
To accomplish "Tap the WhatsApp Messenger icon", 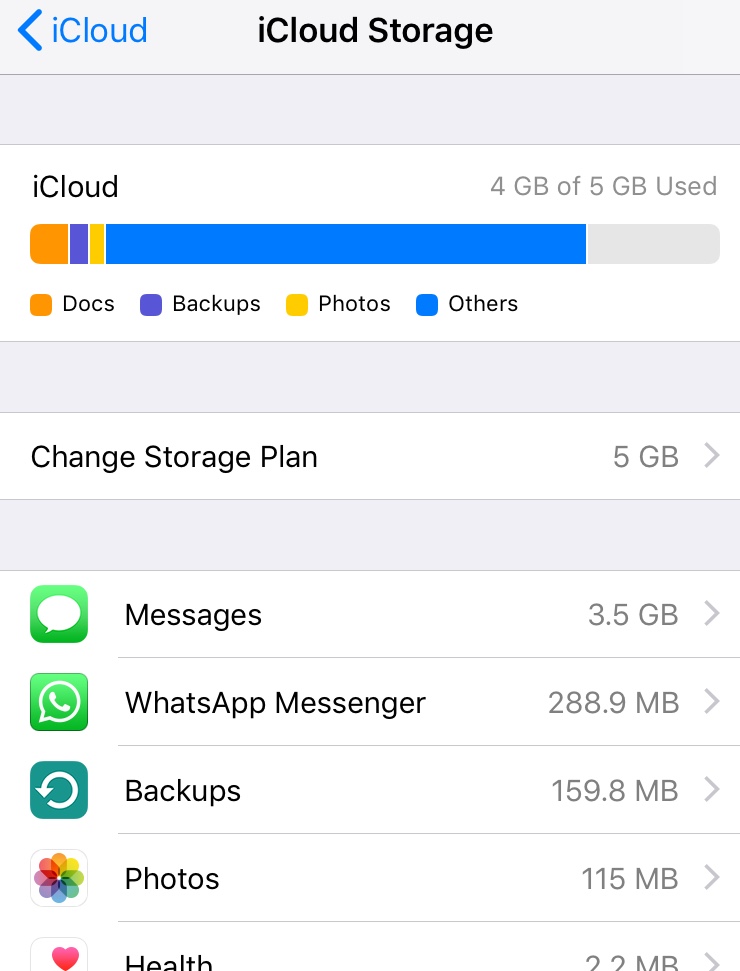I will coord(59,702).
